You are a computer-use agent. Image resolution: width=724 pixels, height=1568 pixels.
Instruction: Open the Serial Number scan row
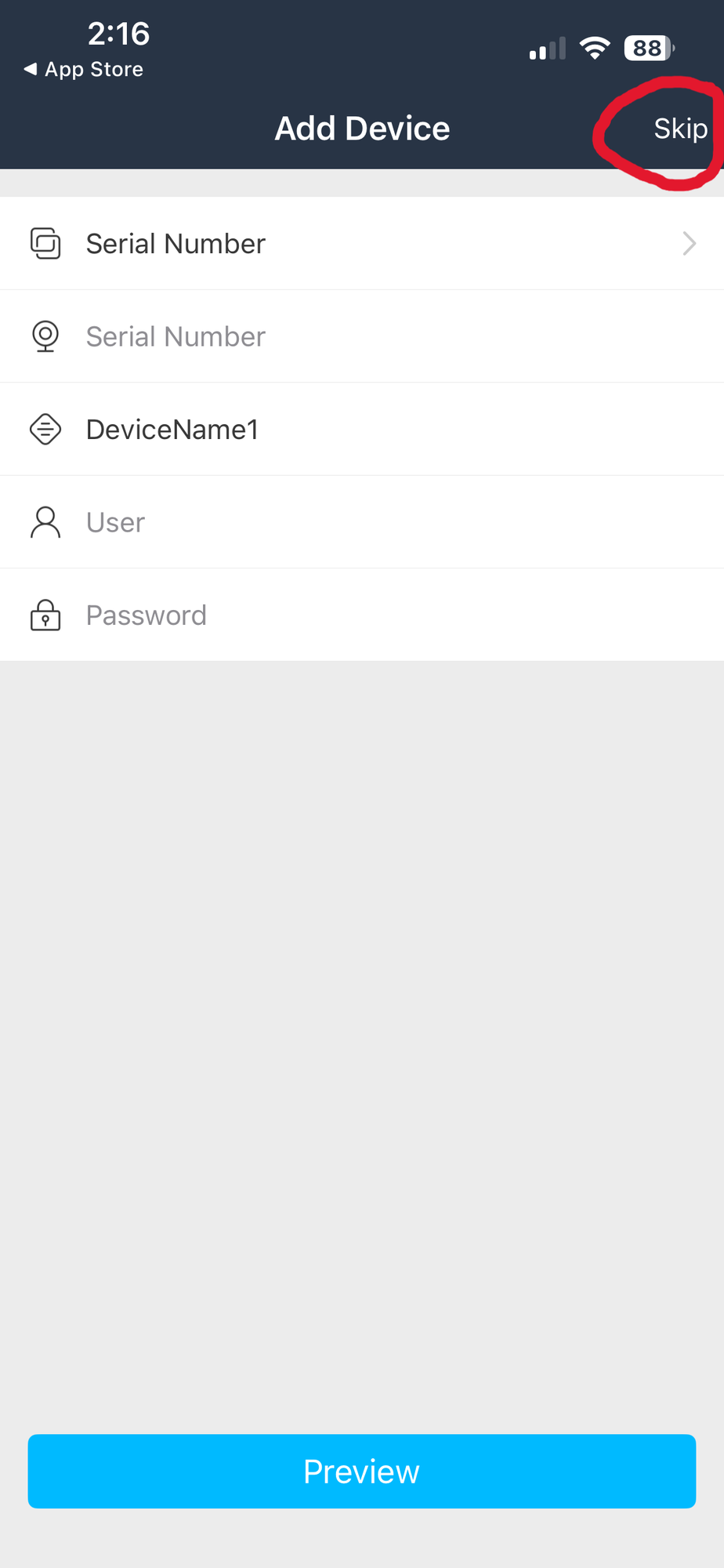point(362,243)
